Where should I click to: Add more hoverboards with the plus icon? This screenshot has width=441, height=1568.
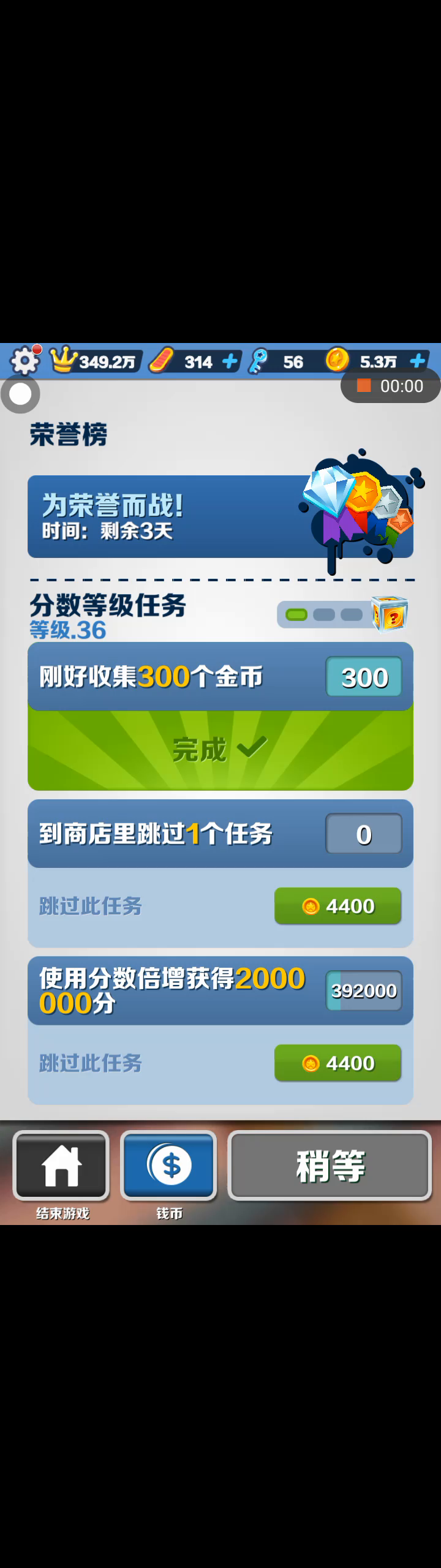[230, 361]
